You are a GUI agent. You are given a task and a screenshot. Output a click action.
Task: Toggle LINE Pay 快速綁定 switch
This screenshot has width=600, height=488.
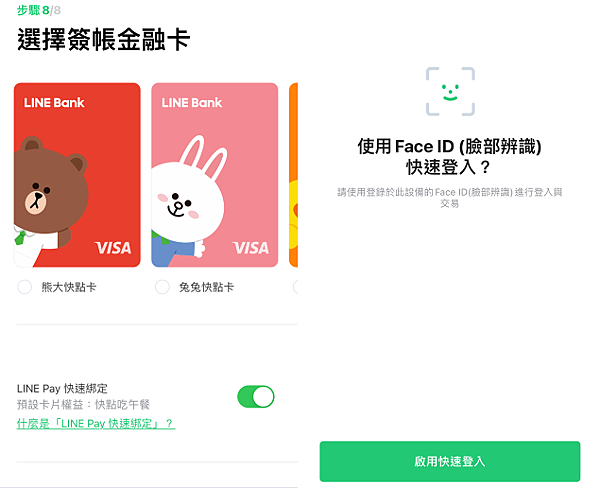(x=256, y=397)
